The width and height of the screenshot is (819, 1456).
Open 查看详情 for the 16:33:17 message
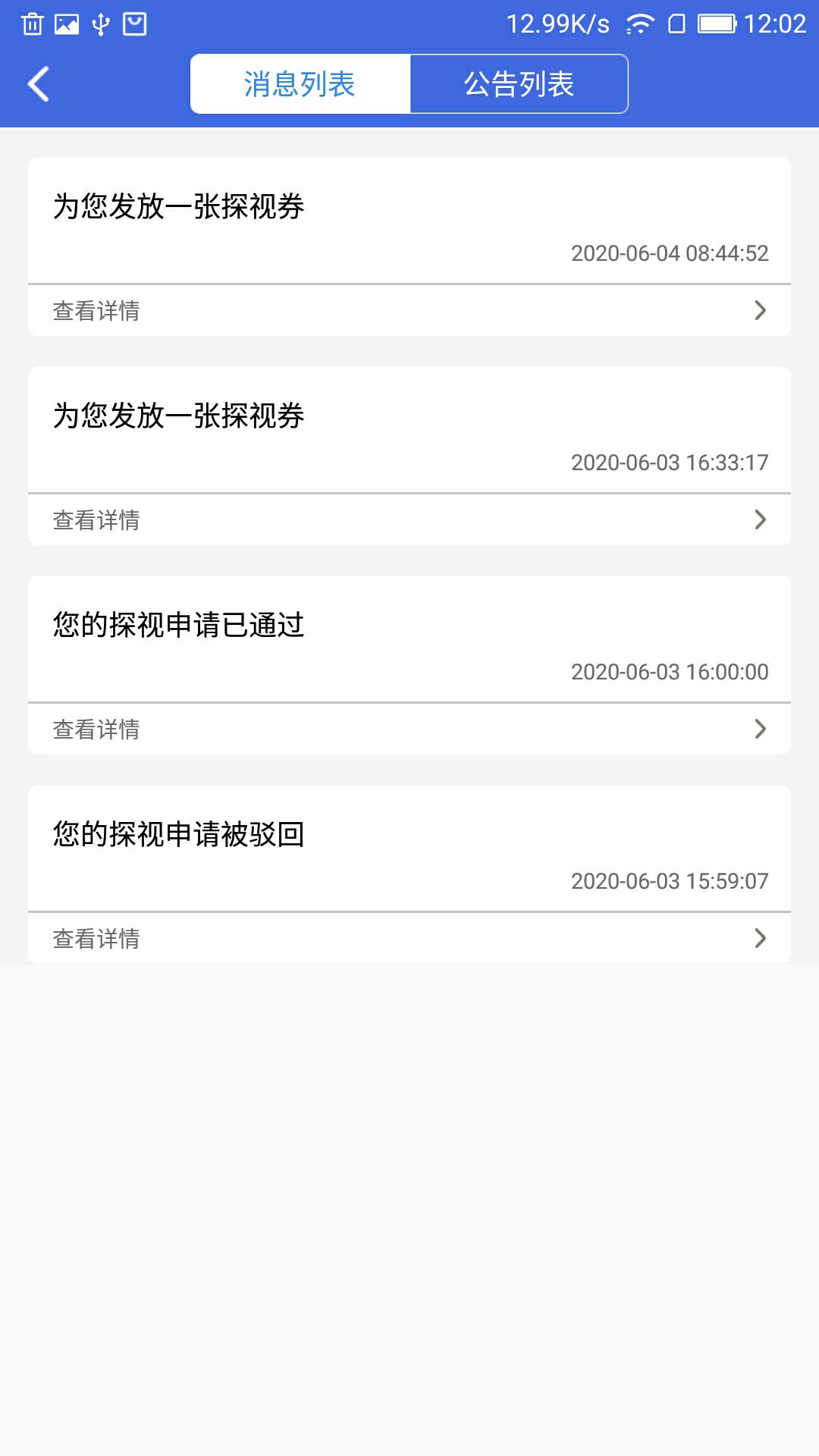[x=409, y=520]
